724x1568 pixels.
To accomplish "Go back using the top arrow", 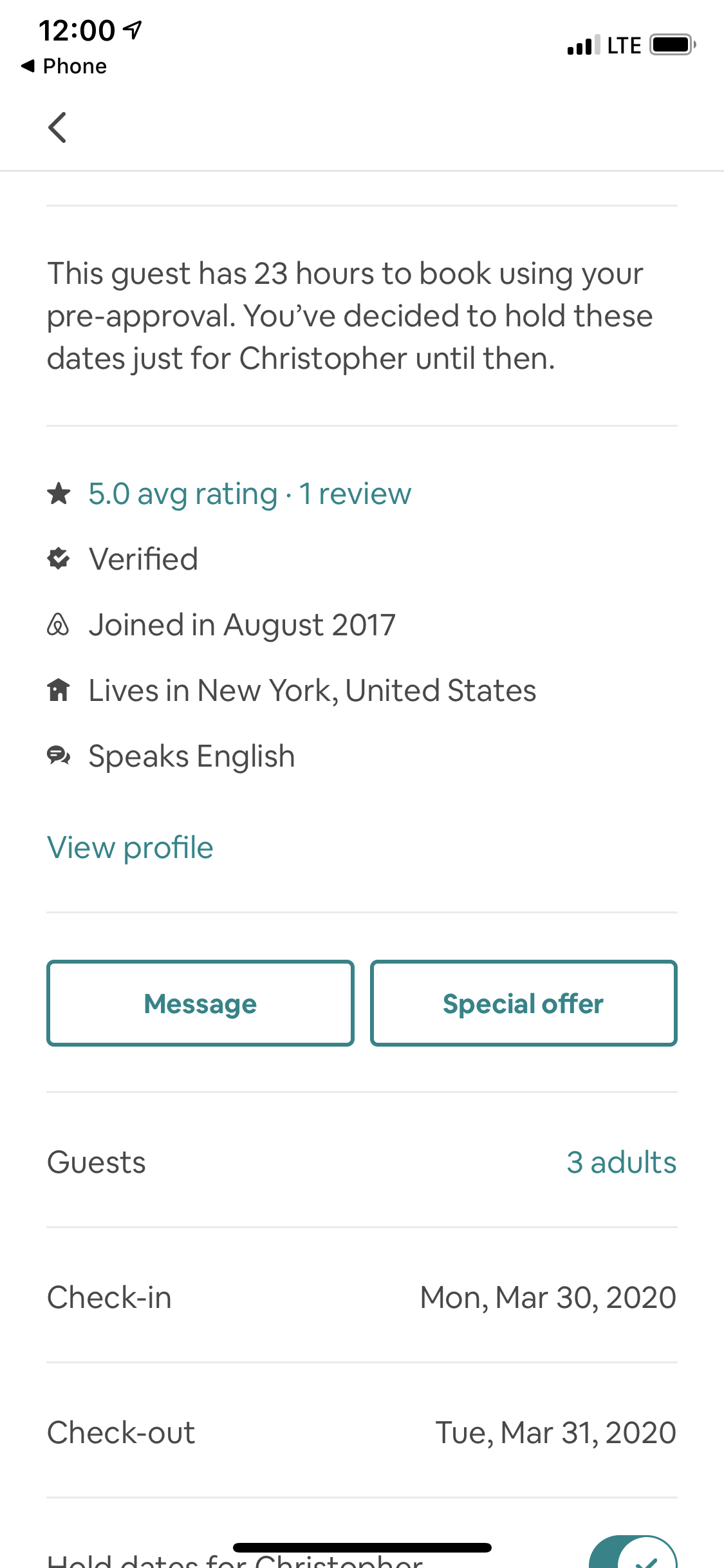I will point(57,127).
